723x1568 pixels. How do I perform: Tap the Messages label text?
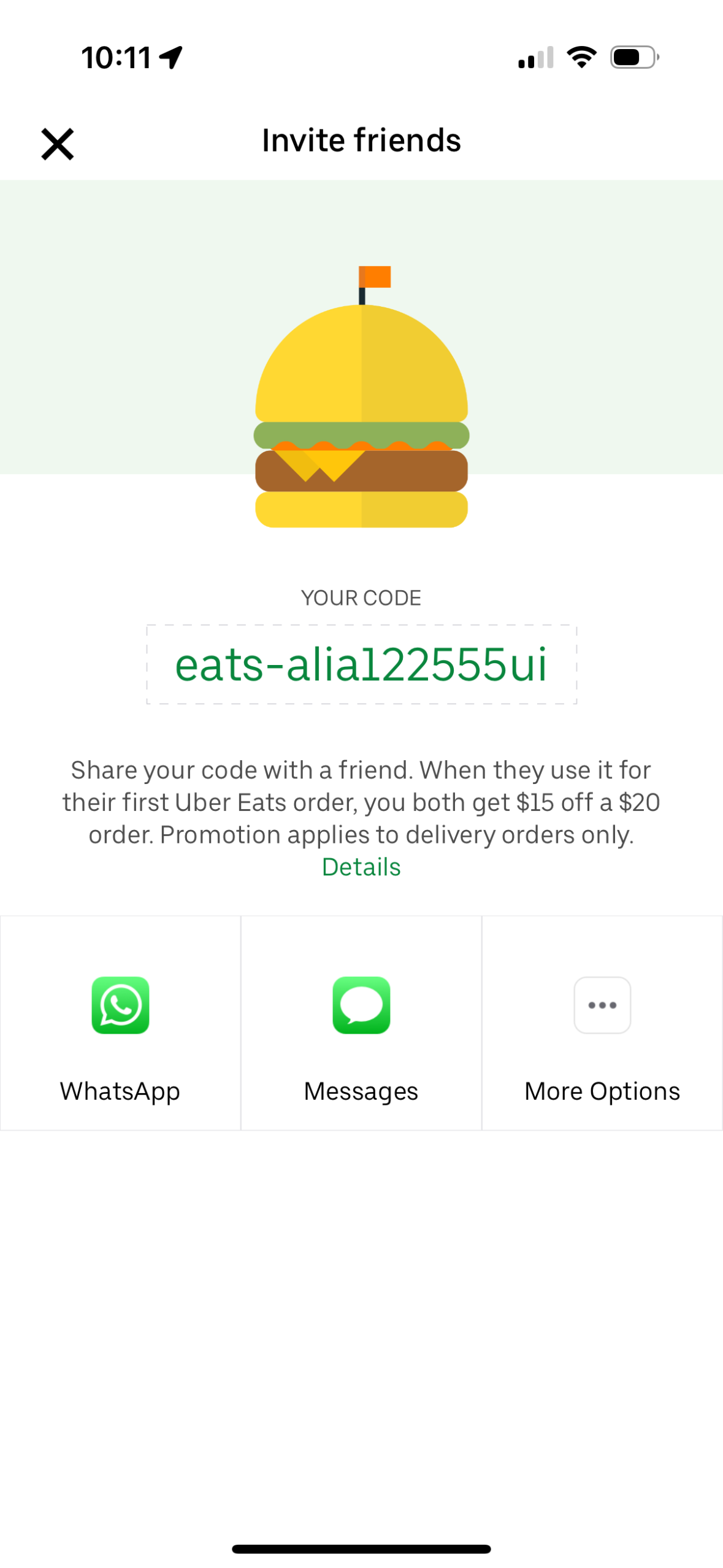(361, 1091)
